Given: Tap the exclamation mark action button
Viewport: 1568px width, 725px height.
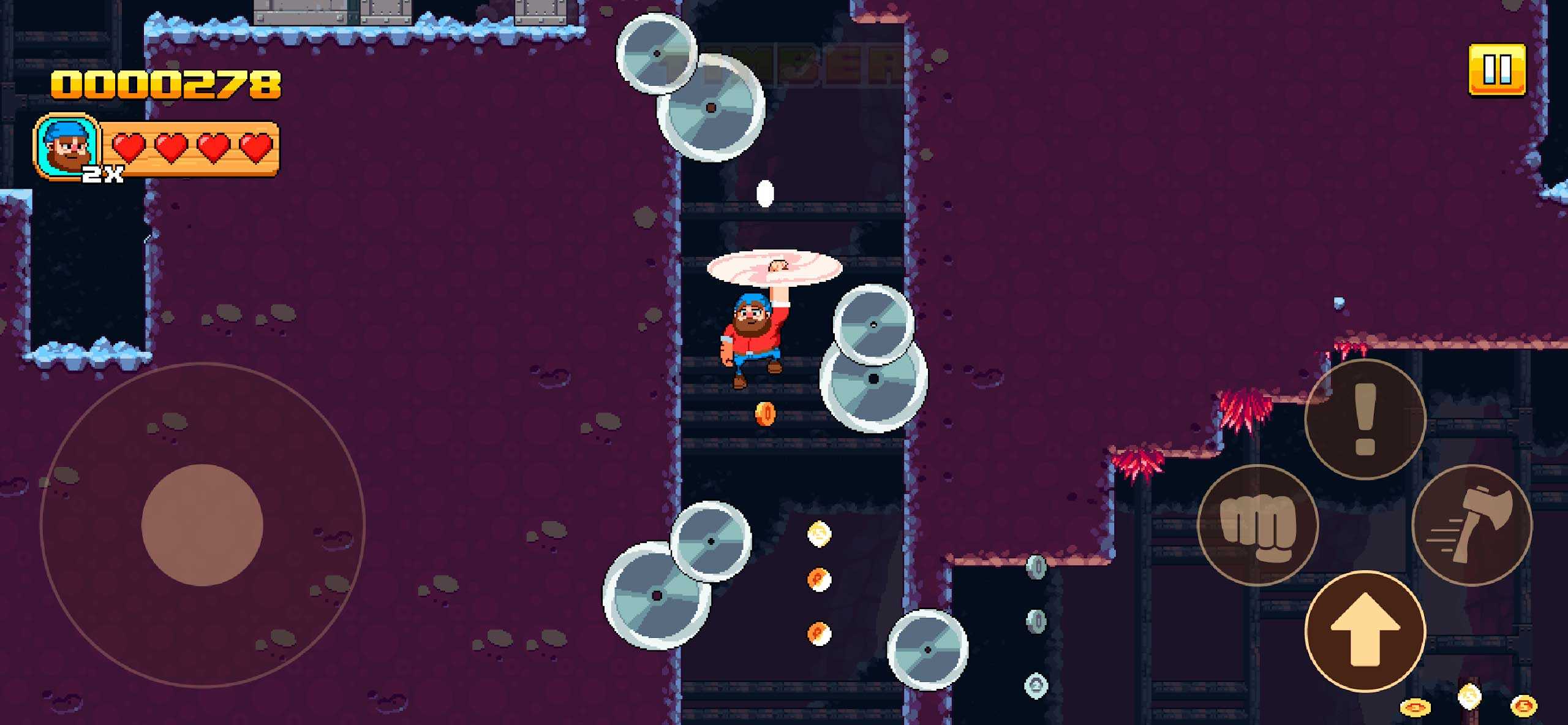Looking at the screenshot, I should [1365, 420].
